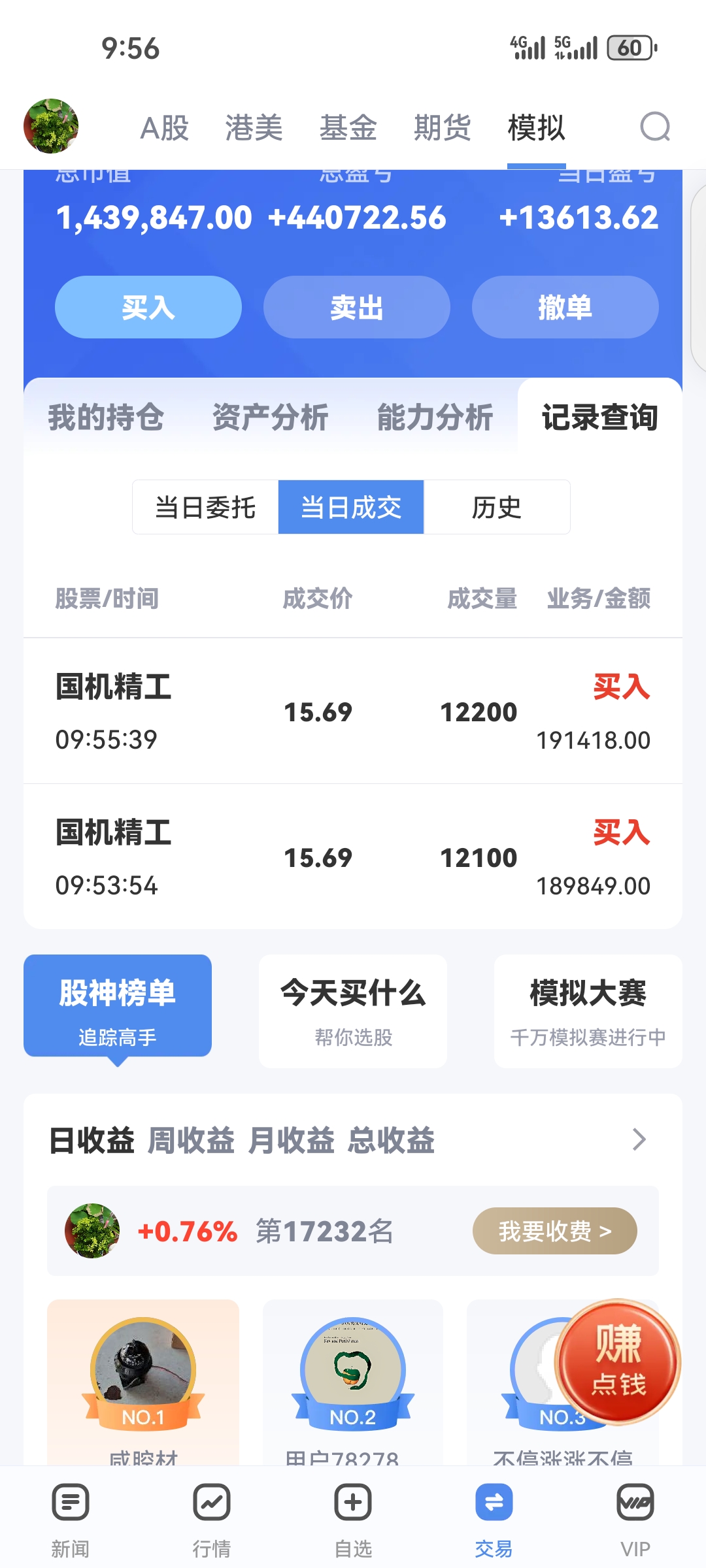
Task: Tap the floating 赚点钱 button
Action: 618,1362
